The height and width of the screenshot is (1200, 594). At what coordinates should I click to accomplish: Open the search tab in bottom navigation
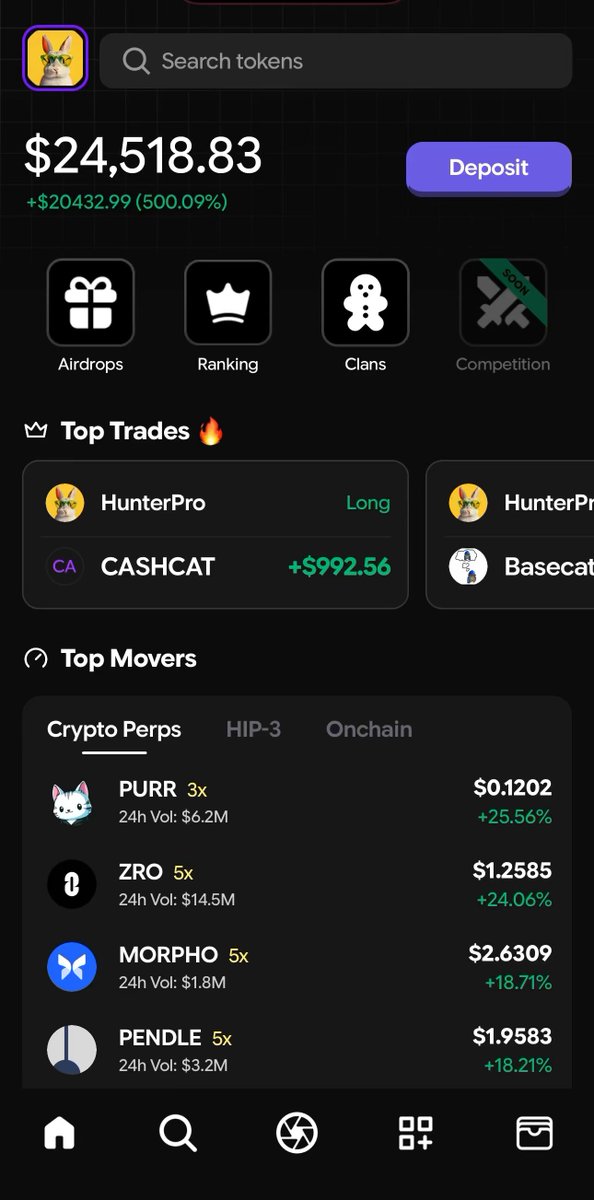[x=178, y=1133]
